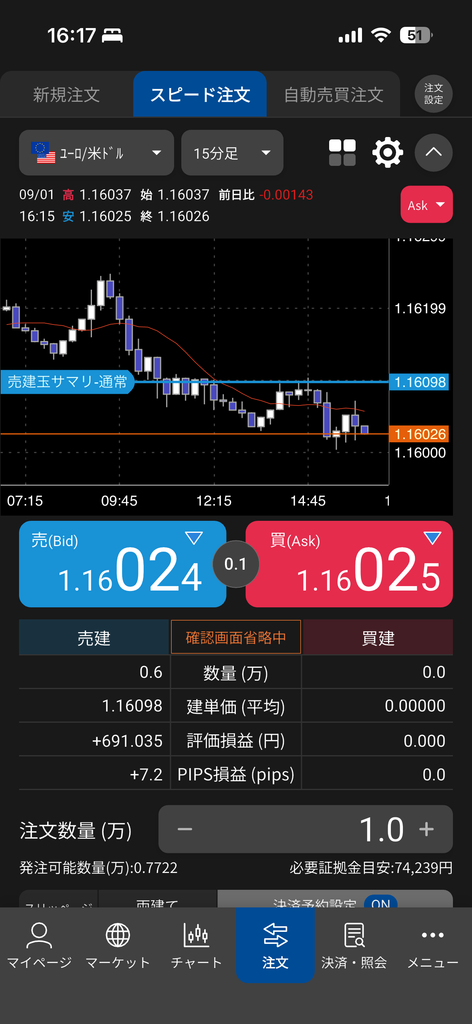Collapse the chart with the up chevron
Viewport: 472px width, 1024px height.
click(433, 153)
